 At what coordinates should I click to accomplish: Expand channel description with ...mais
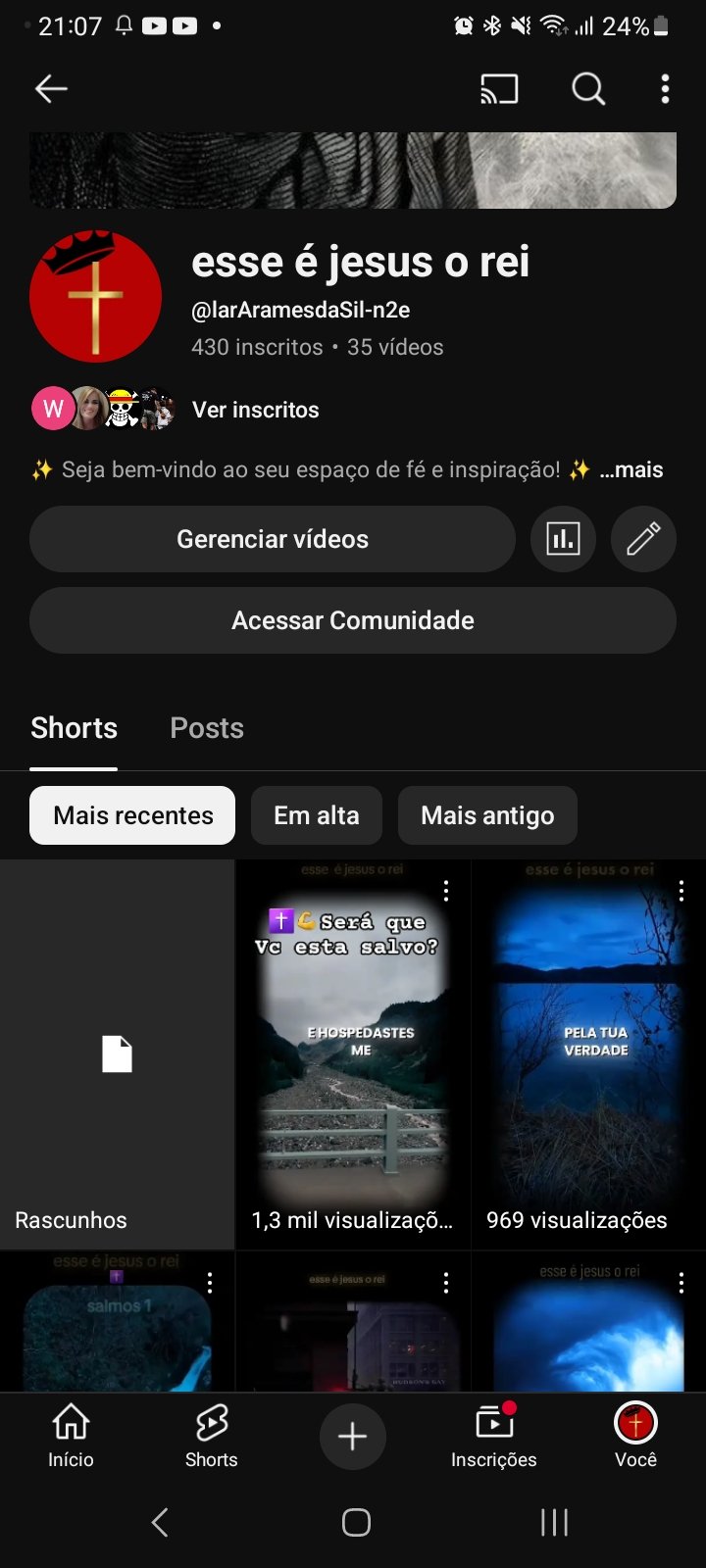631,470
